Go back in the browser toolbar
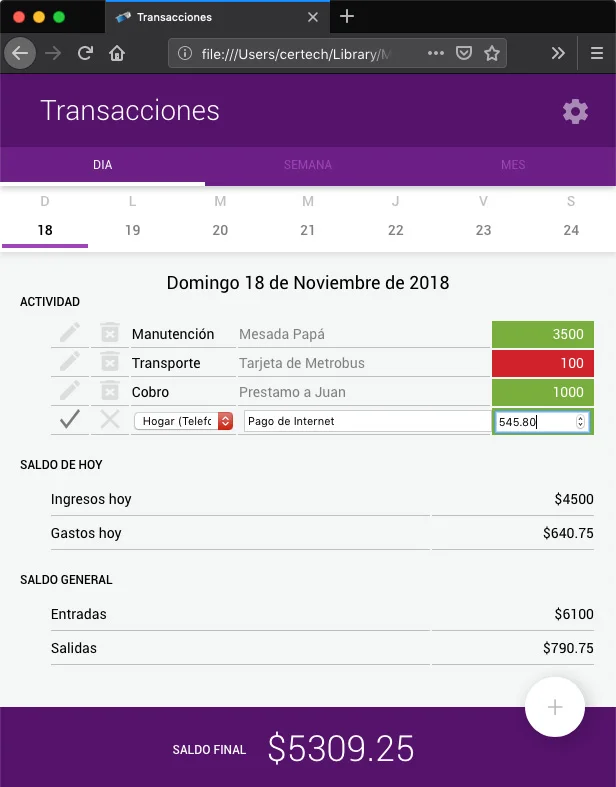This screenshot has height=787, width=616. [x=20, y=53]
